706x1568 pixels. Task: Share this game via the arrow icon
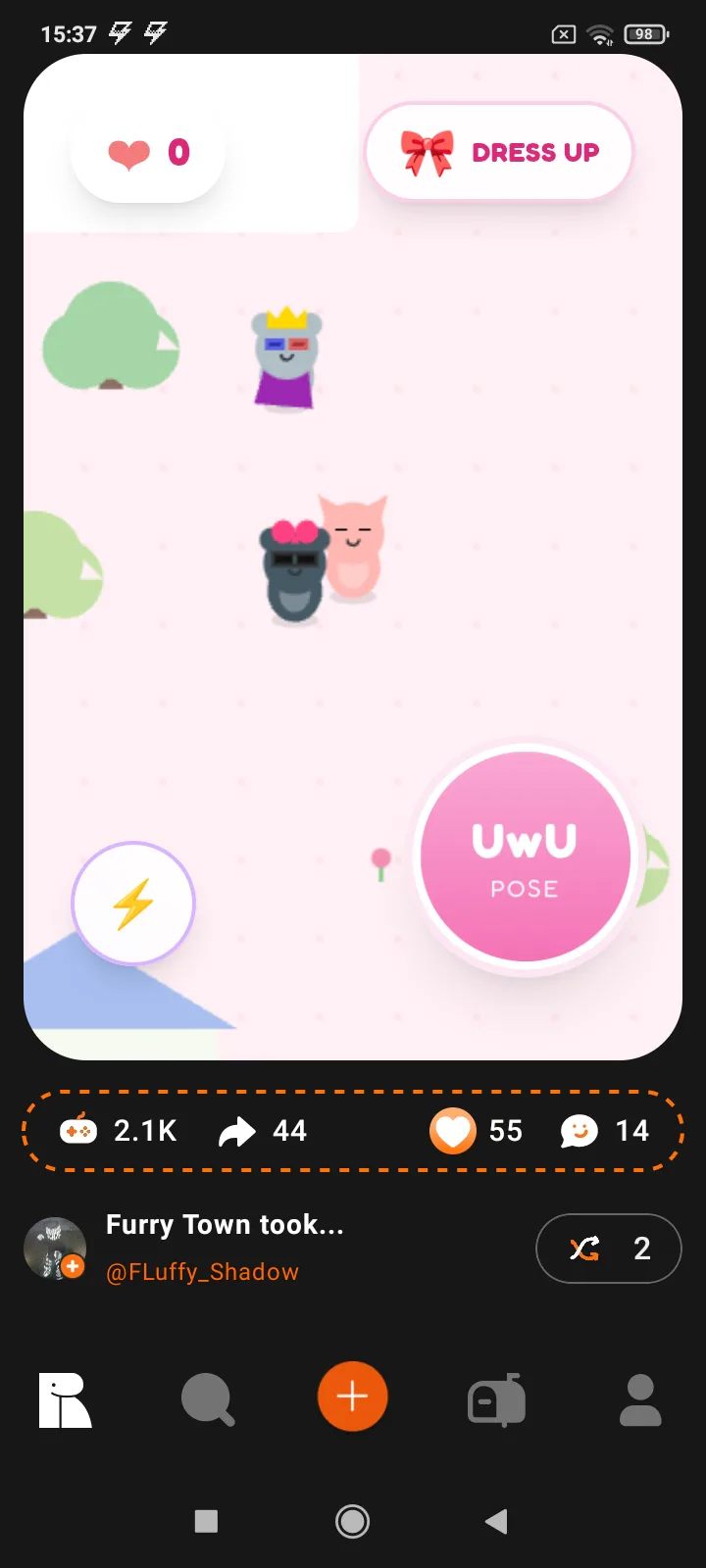coord(237,1131)
